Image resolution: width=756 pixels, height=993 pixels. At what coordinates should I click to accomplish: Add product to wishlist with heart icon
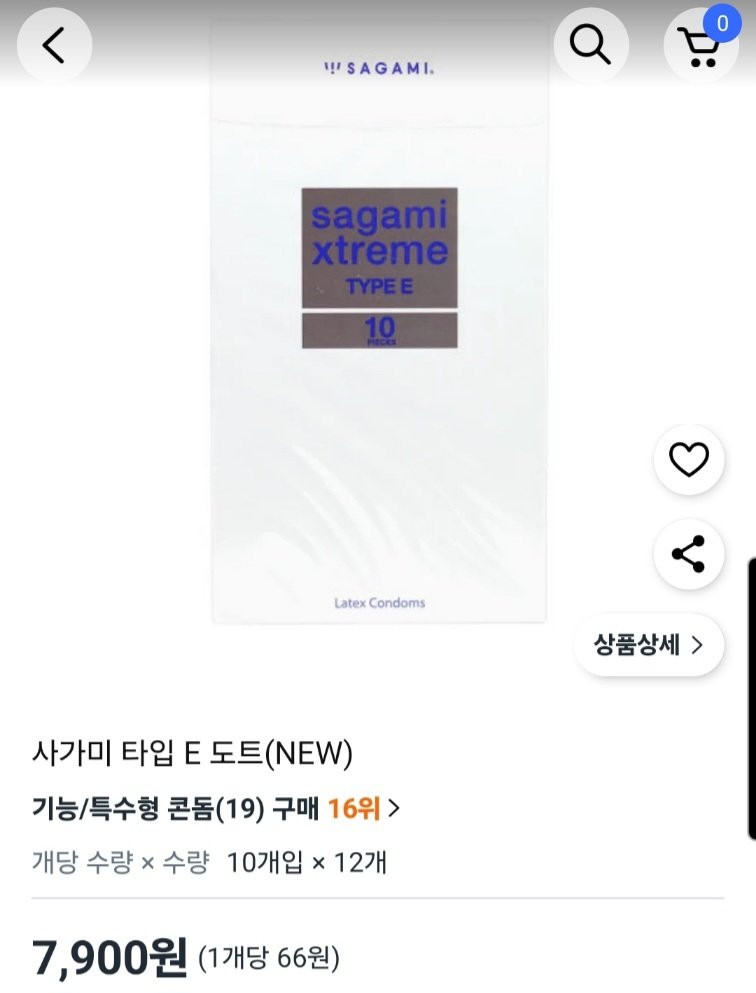688,460
